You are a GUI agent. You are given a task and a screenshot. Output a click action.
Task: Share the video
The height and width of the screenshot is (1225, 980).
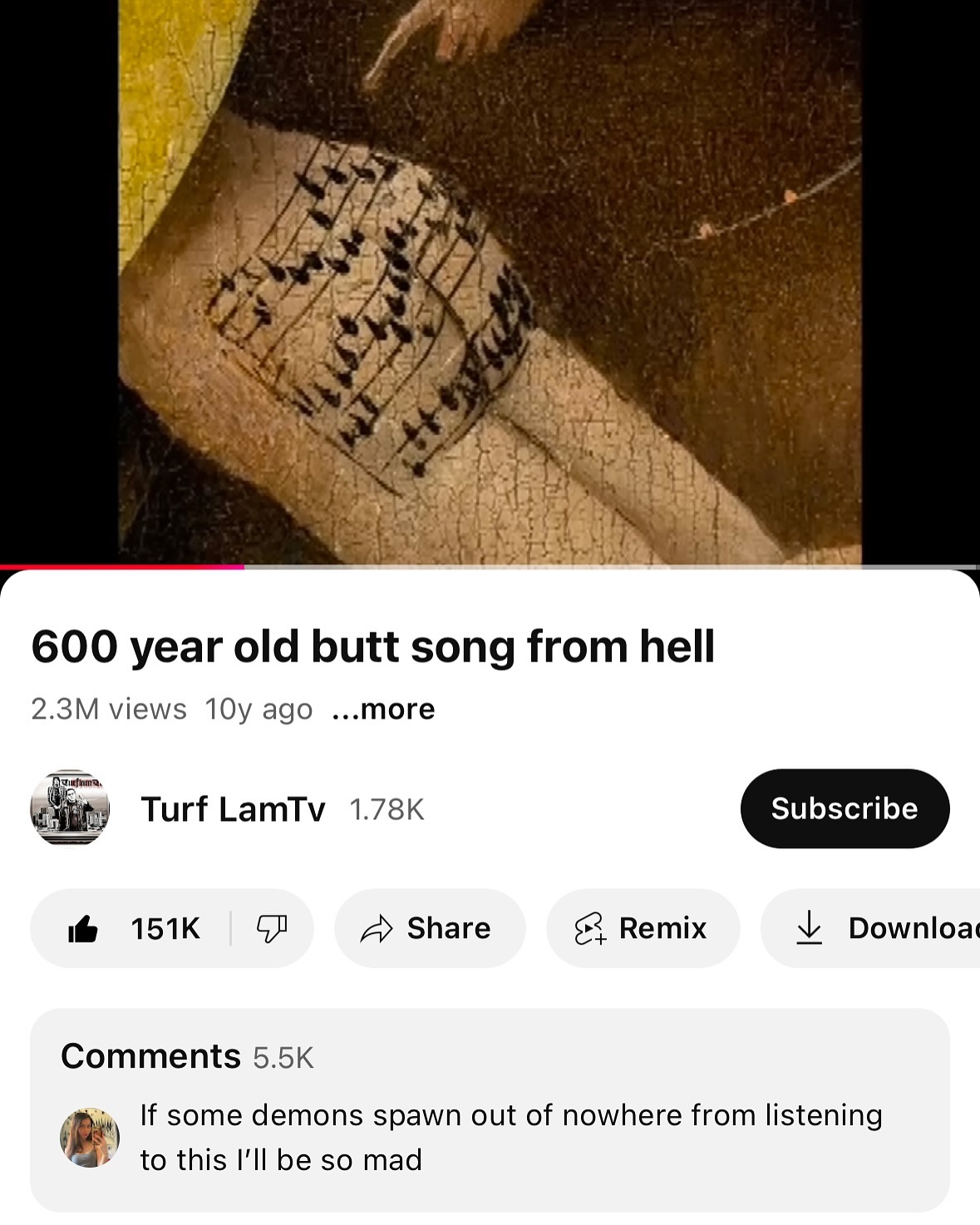[429, 928]
